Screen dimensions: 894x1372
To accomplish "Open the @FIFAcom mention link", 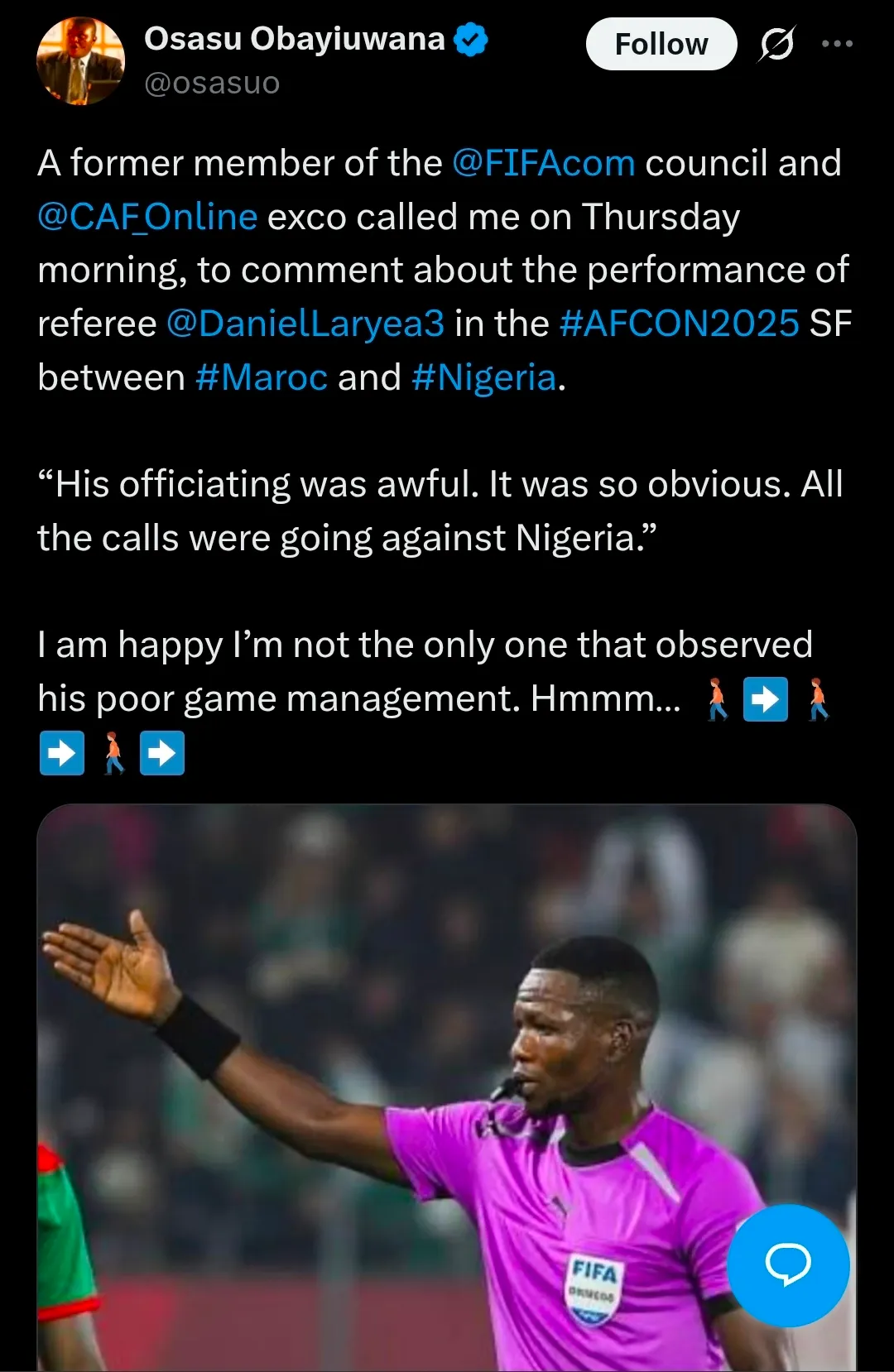I will (543, 163).
